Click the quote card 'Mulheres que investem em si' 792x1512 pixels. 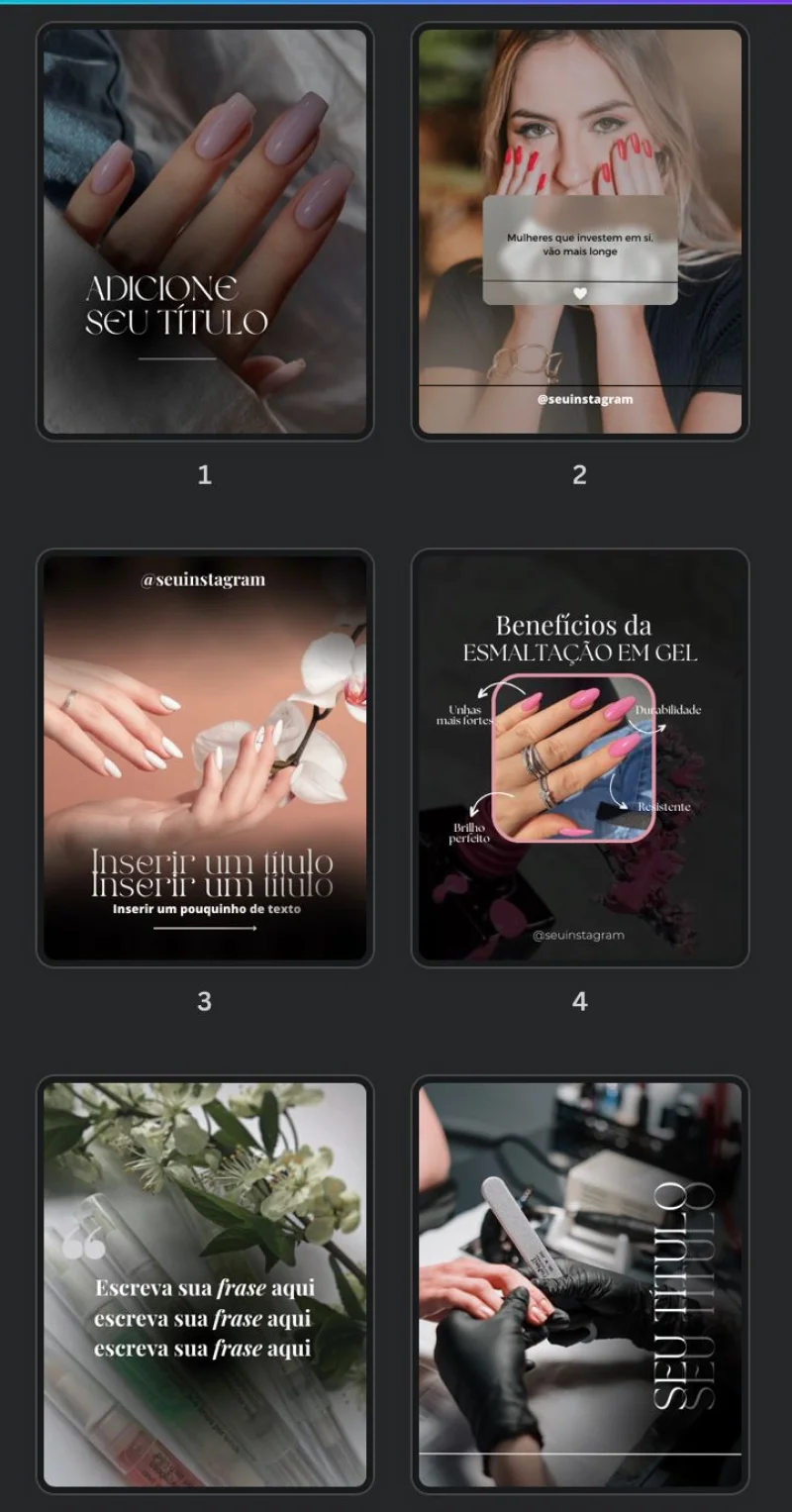579,246
